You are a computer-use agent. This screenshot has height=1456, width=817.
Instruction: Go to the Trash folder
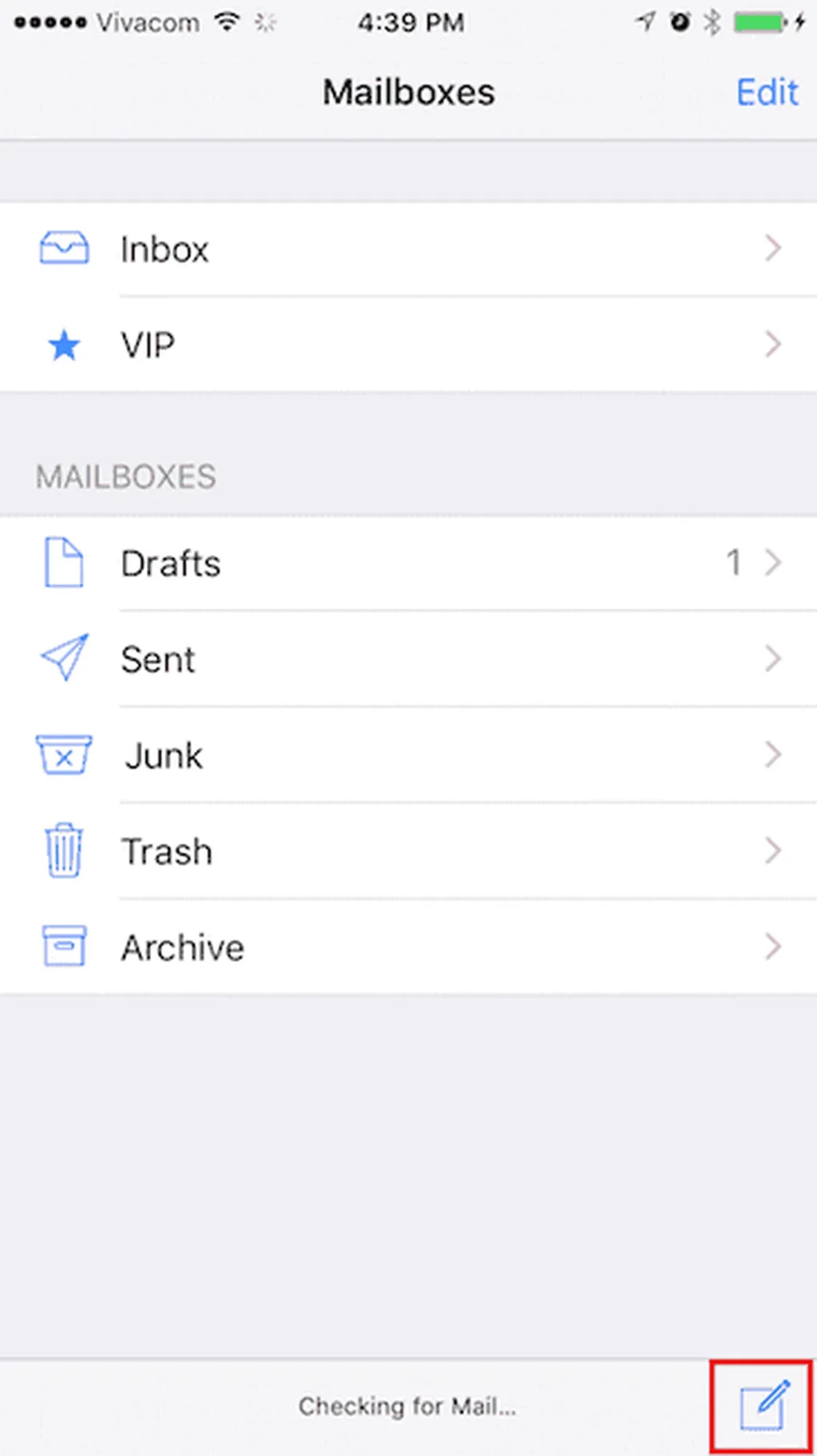(407, 851)
